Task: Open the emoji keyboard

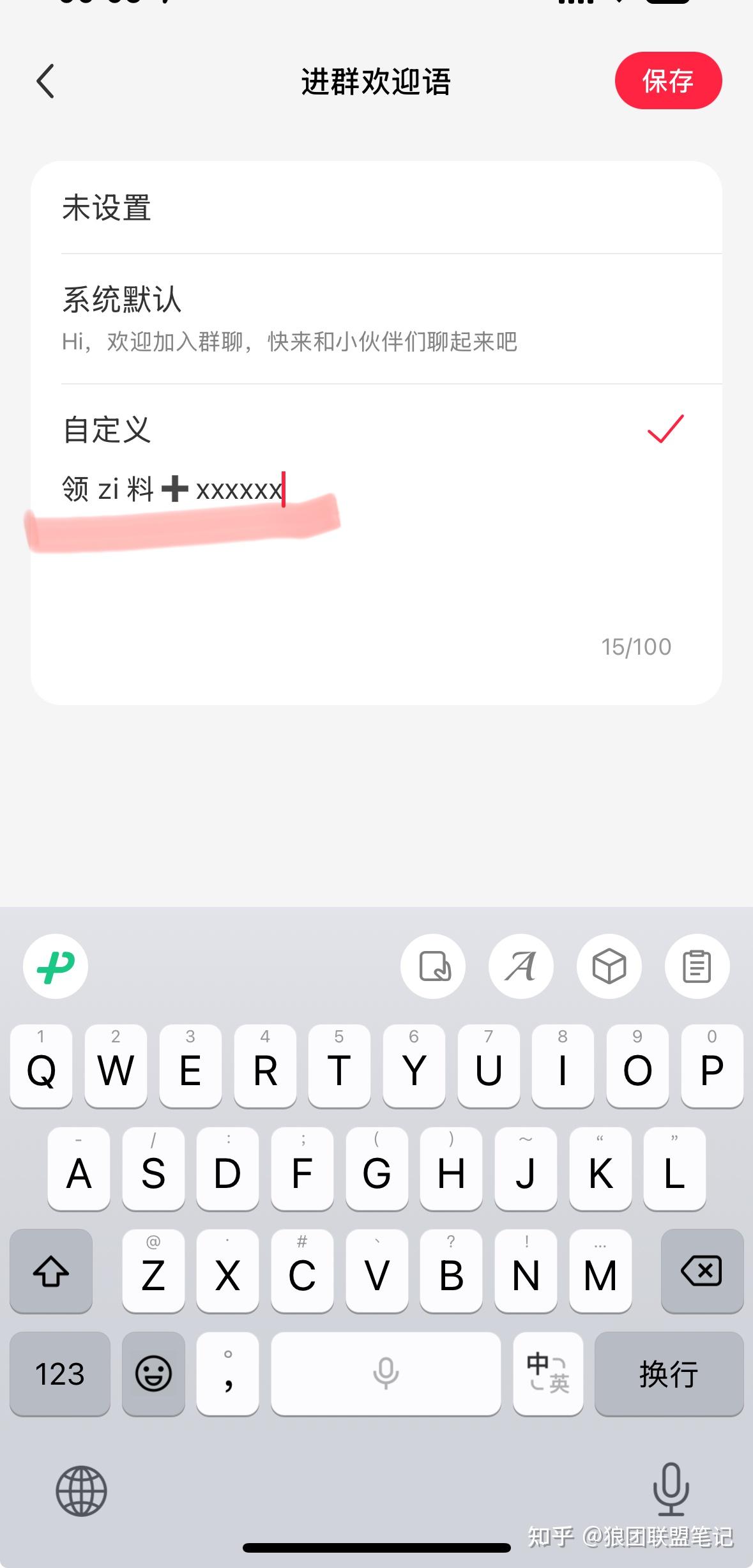Action: pyautogui.click(x=153, y=1374)
